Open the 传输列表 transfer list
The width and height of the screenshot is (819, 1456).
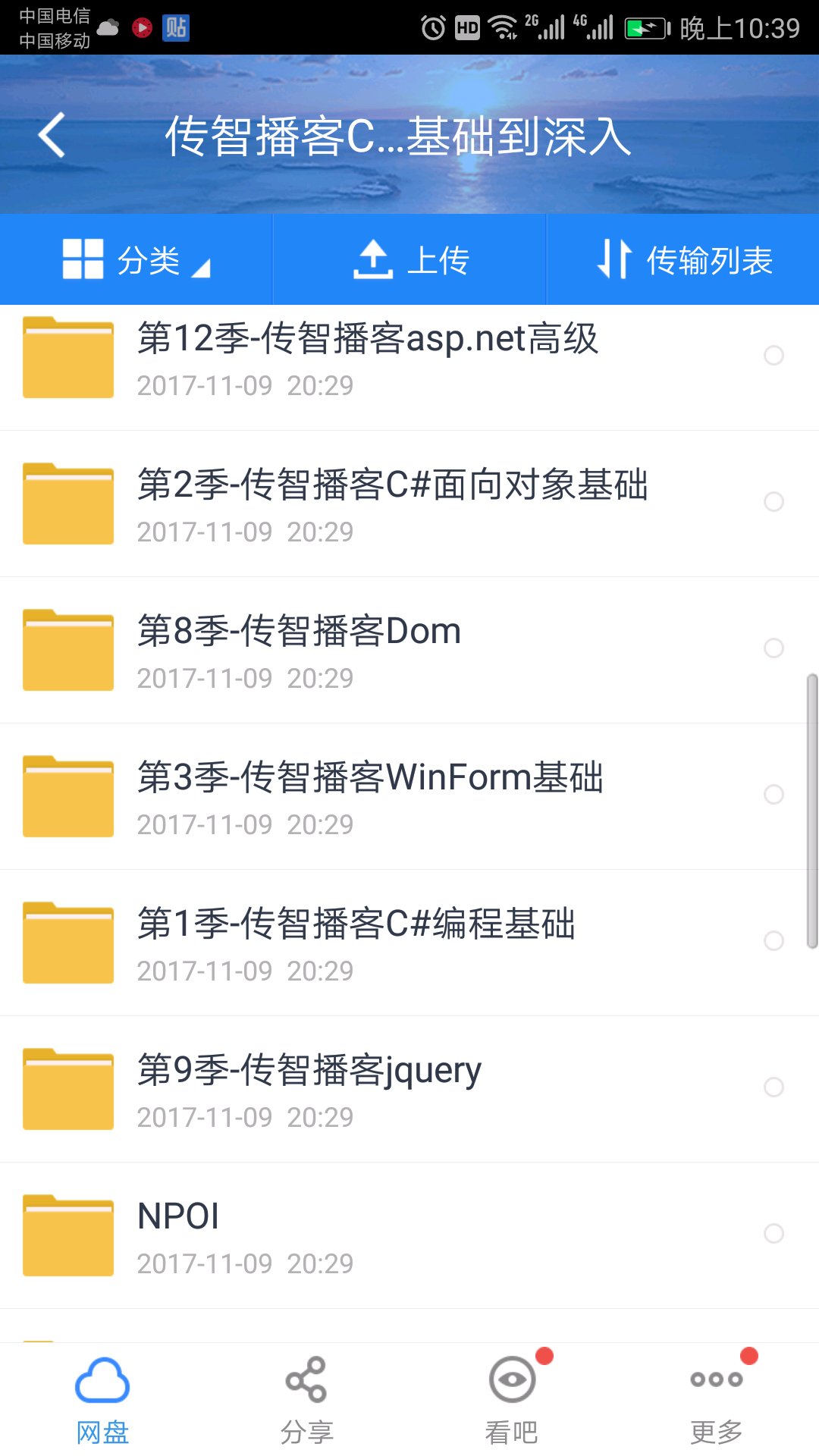click(684, 260)
